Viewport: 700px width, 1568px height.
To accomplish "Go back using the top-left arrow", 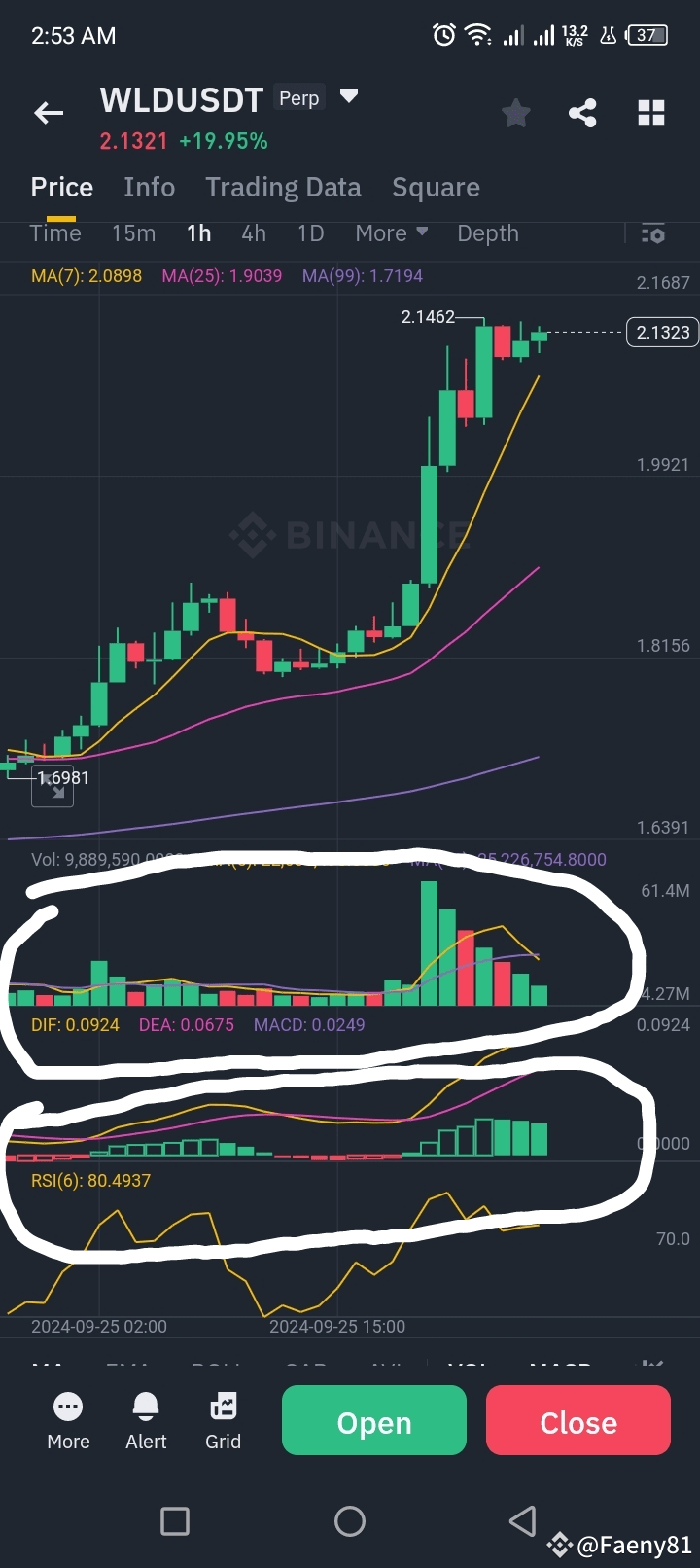I will [x=49, y=114].
